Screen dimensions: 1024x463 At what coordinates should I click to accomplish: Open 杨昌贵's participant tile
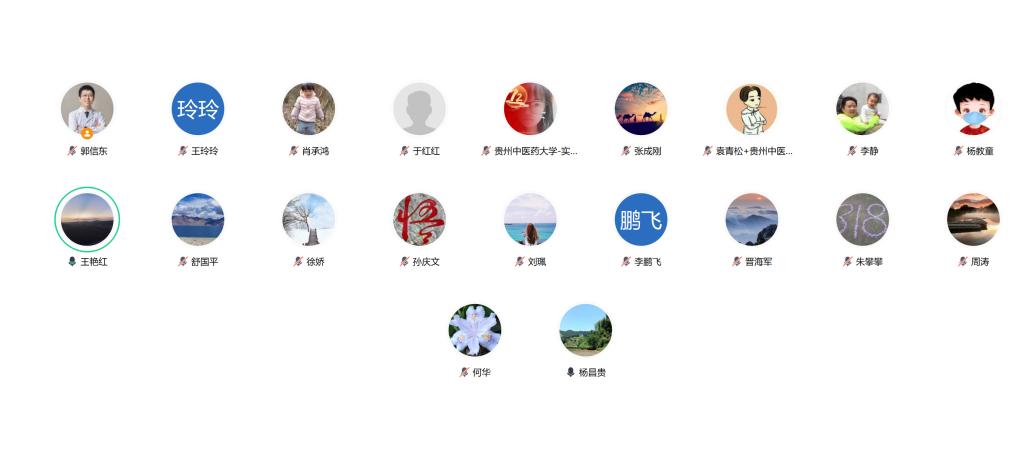pyautogui.click(x=586, y=330)
